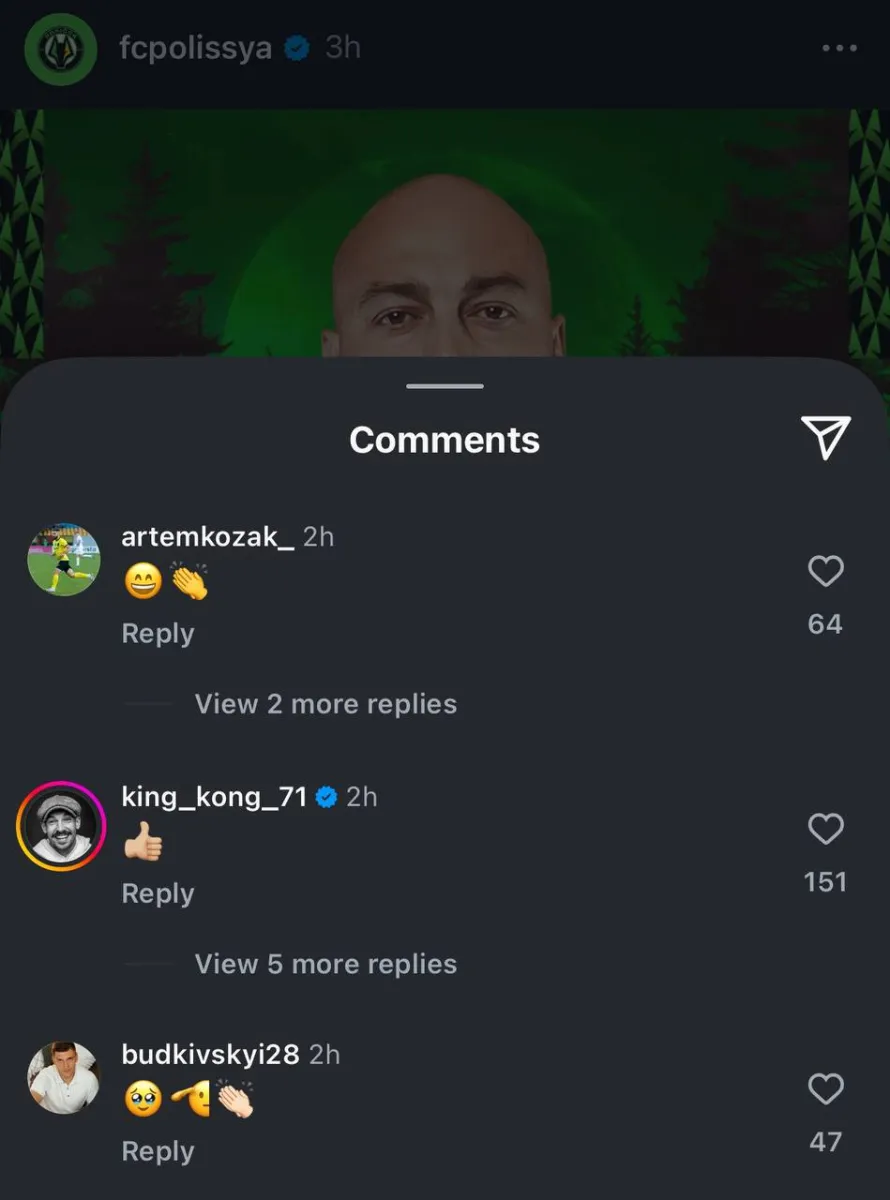Open budkivskyi28's profile picture
The height and width of the screenshot is (1200, 890).
point(63,1078)
